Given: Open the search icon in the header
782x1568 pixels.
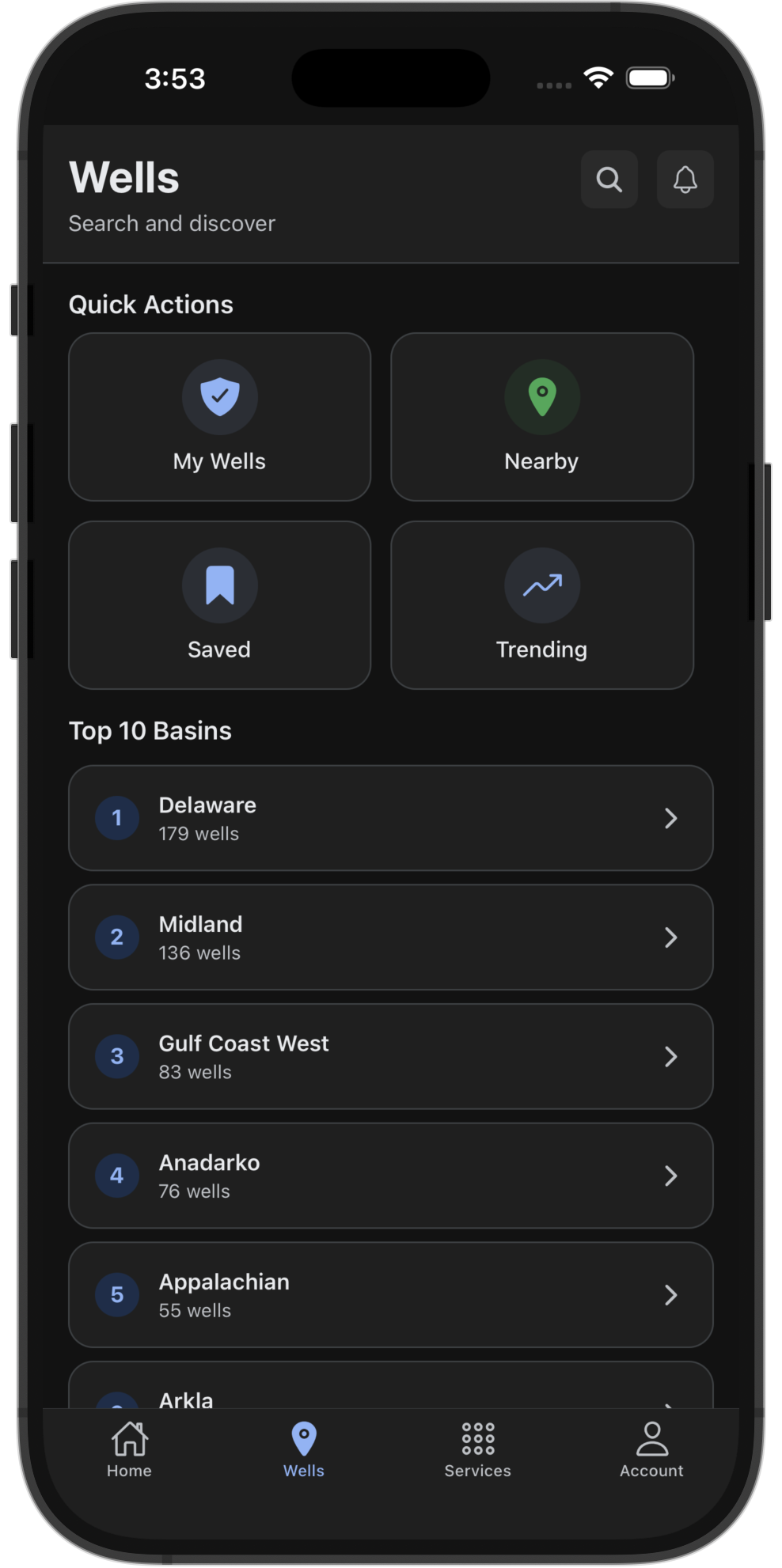Looking at the screenshot, I should (x=609, y=180).
